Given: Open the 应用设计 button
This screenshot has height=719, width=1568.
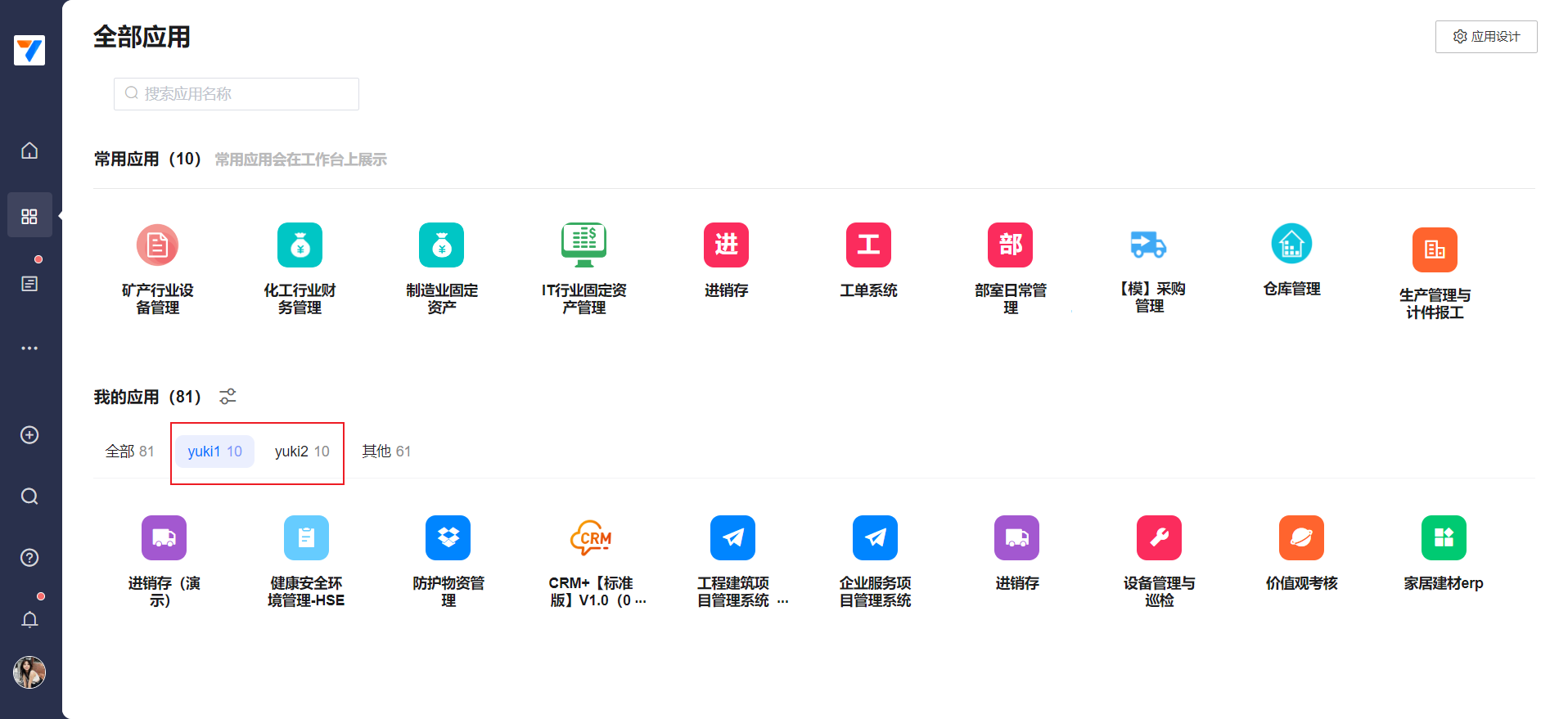Looking at the screenshot, I should [1485, 37].
